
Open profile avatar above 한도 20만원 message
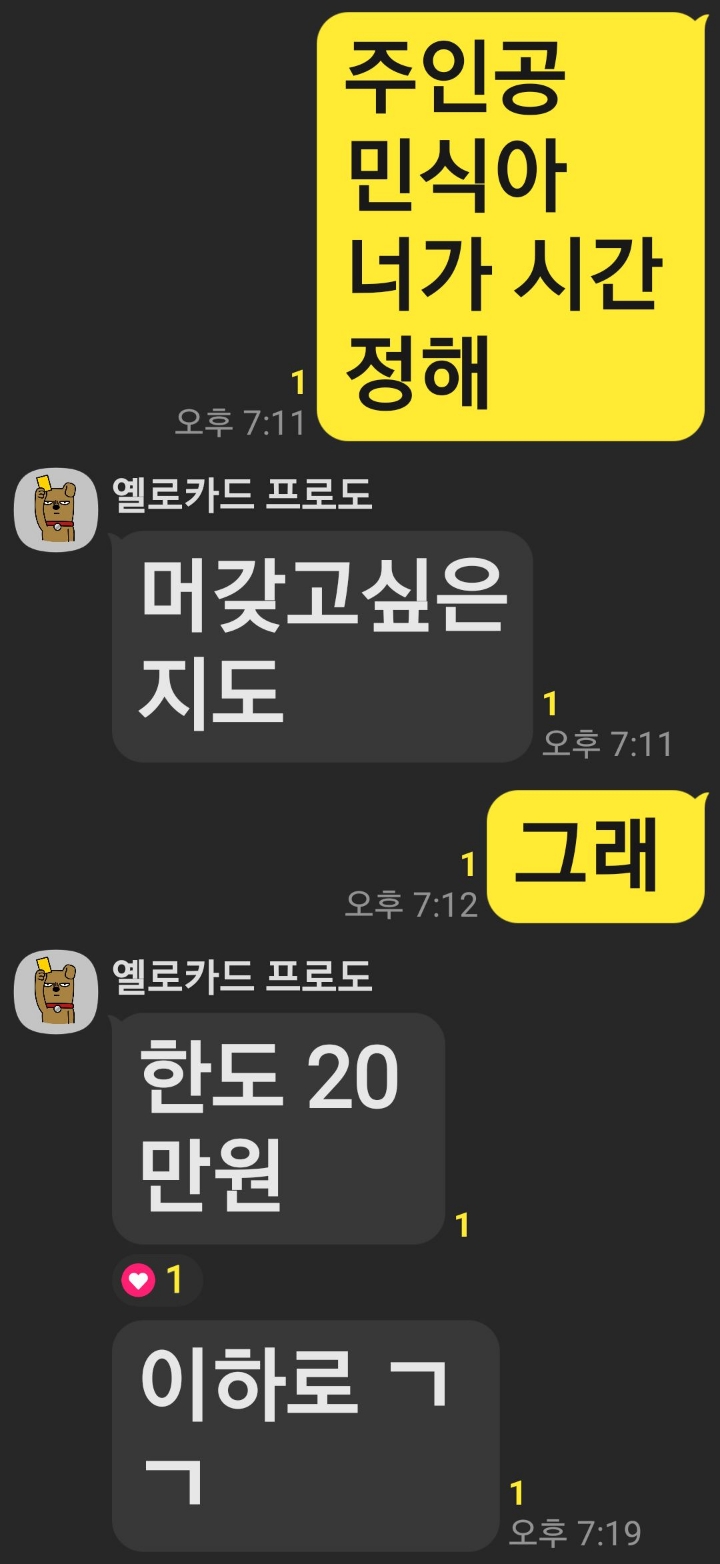56,991
